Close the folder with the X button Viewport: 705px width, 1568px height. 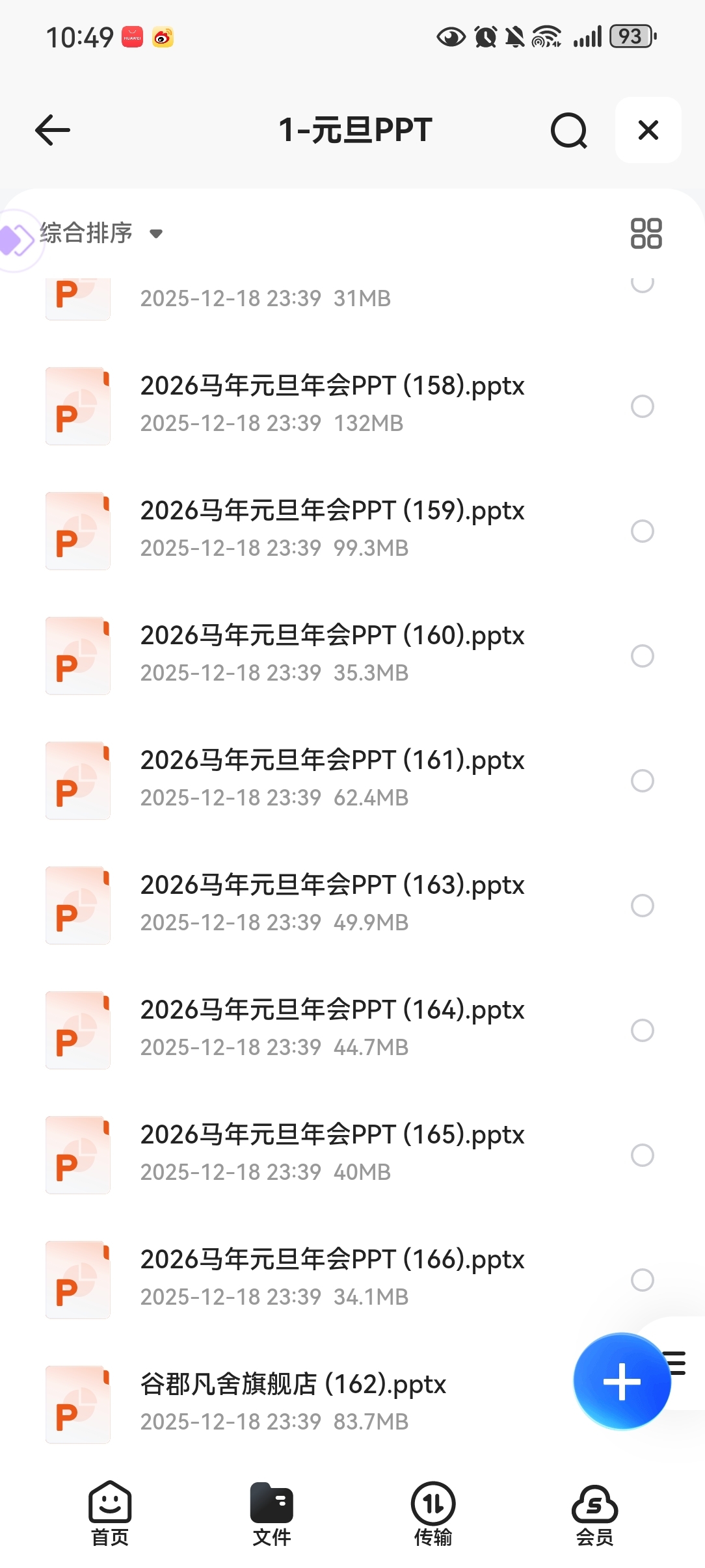[648, 130]
